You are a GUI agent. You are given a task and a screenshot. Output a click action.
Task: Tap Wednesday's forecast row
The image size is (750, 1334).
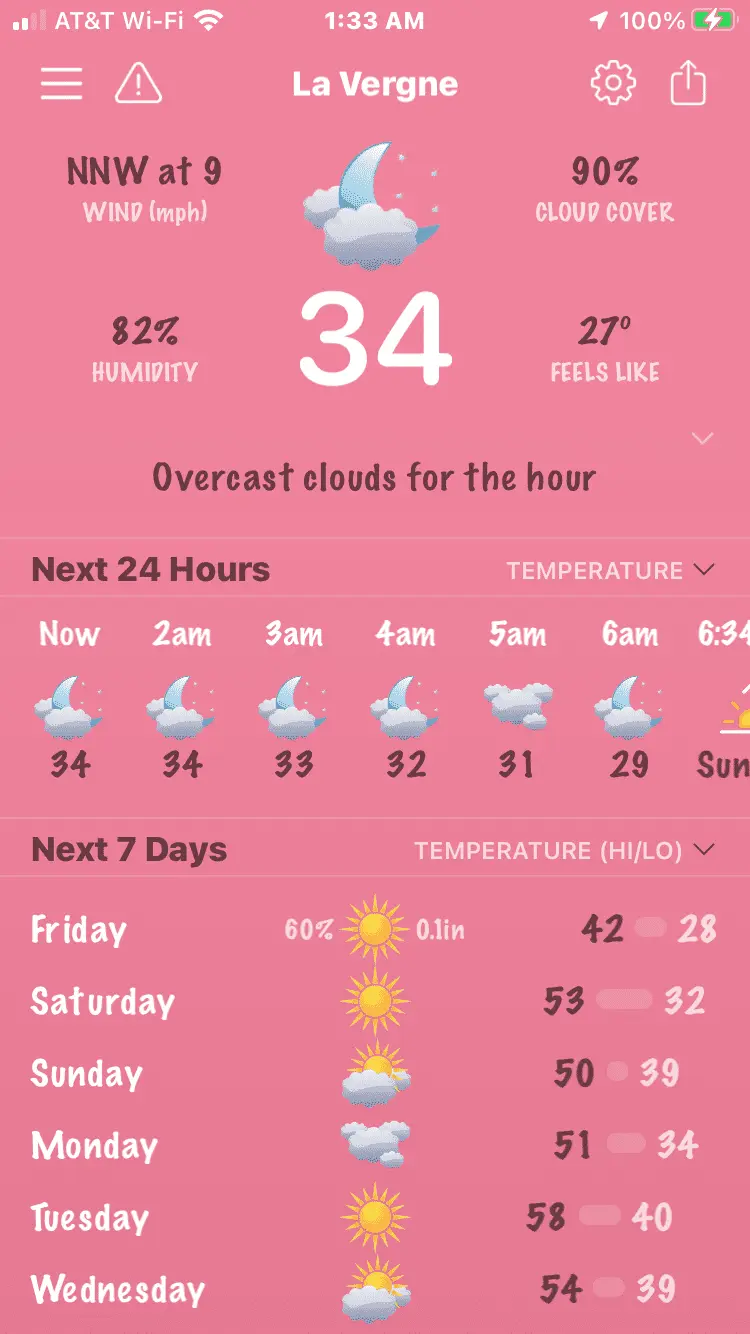click(375, 1289)
